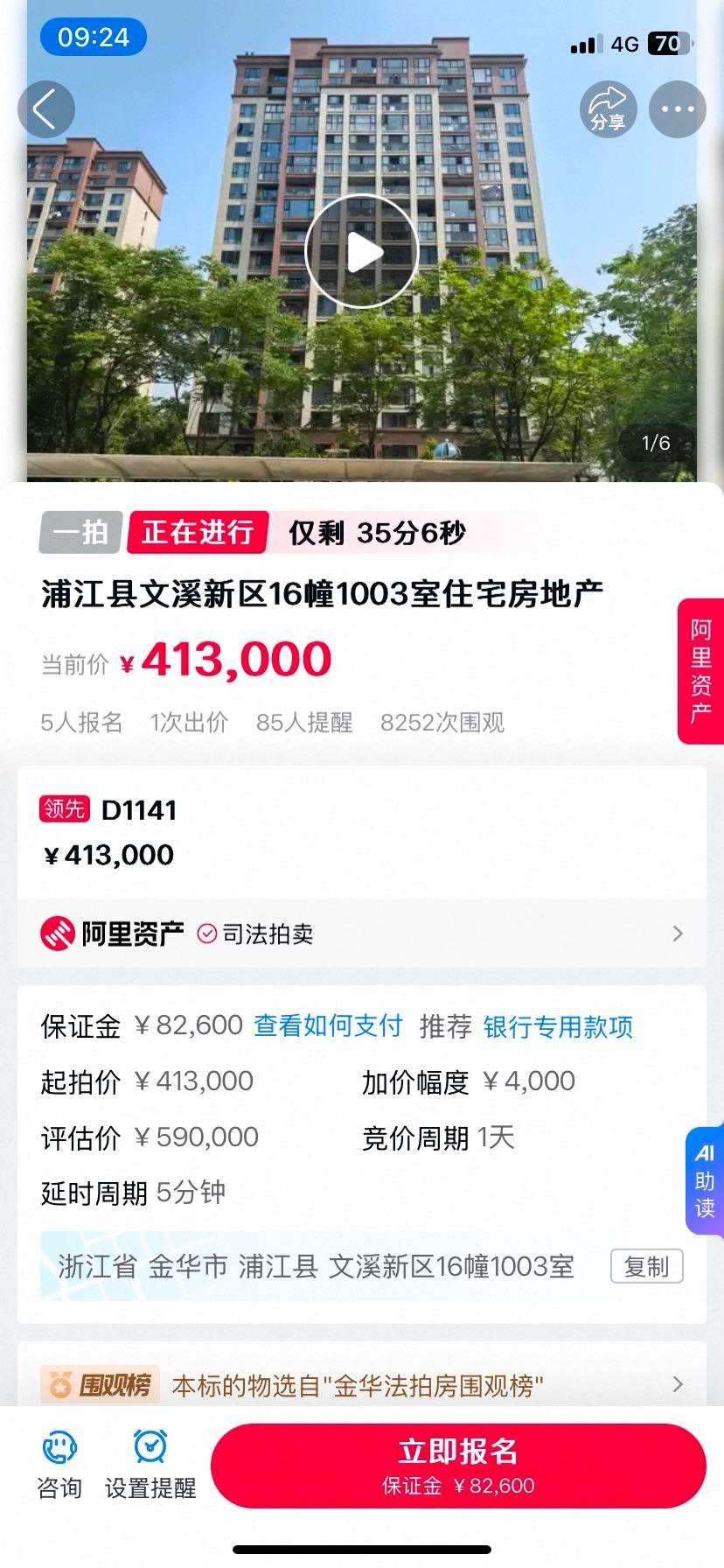
Task: Open the AI助读 floating assistant
Action: (705, 1180)
